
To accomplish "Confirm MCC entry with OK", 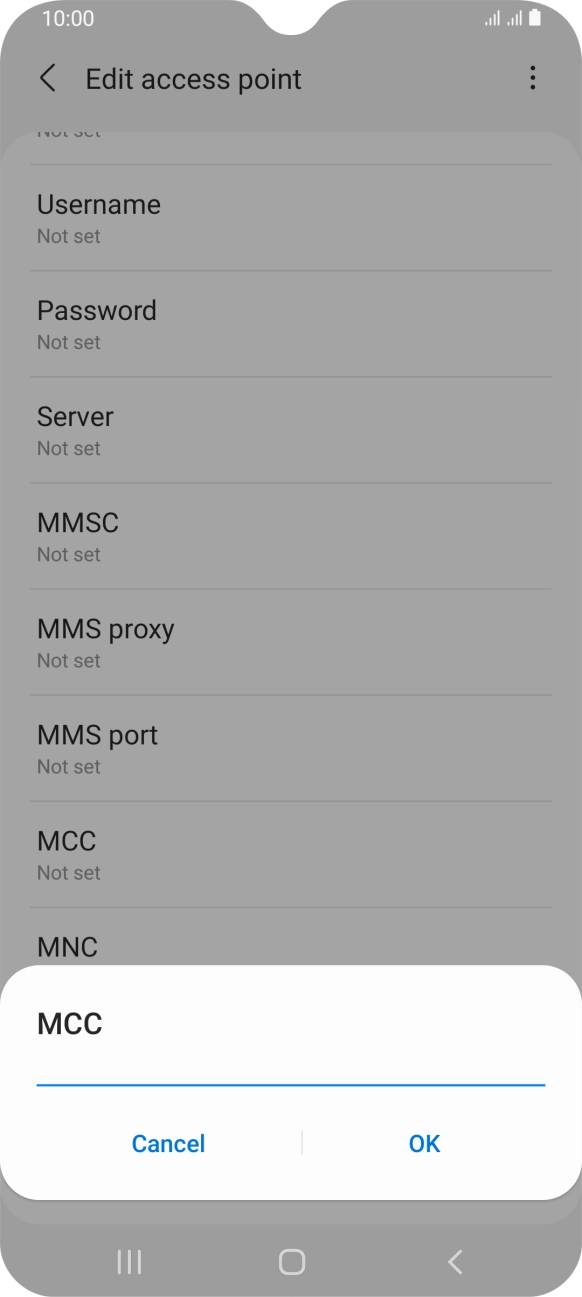I will pos(424,1143).
